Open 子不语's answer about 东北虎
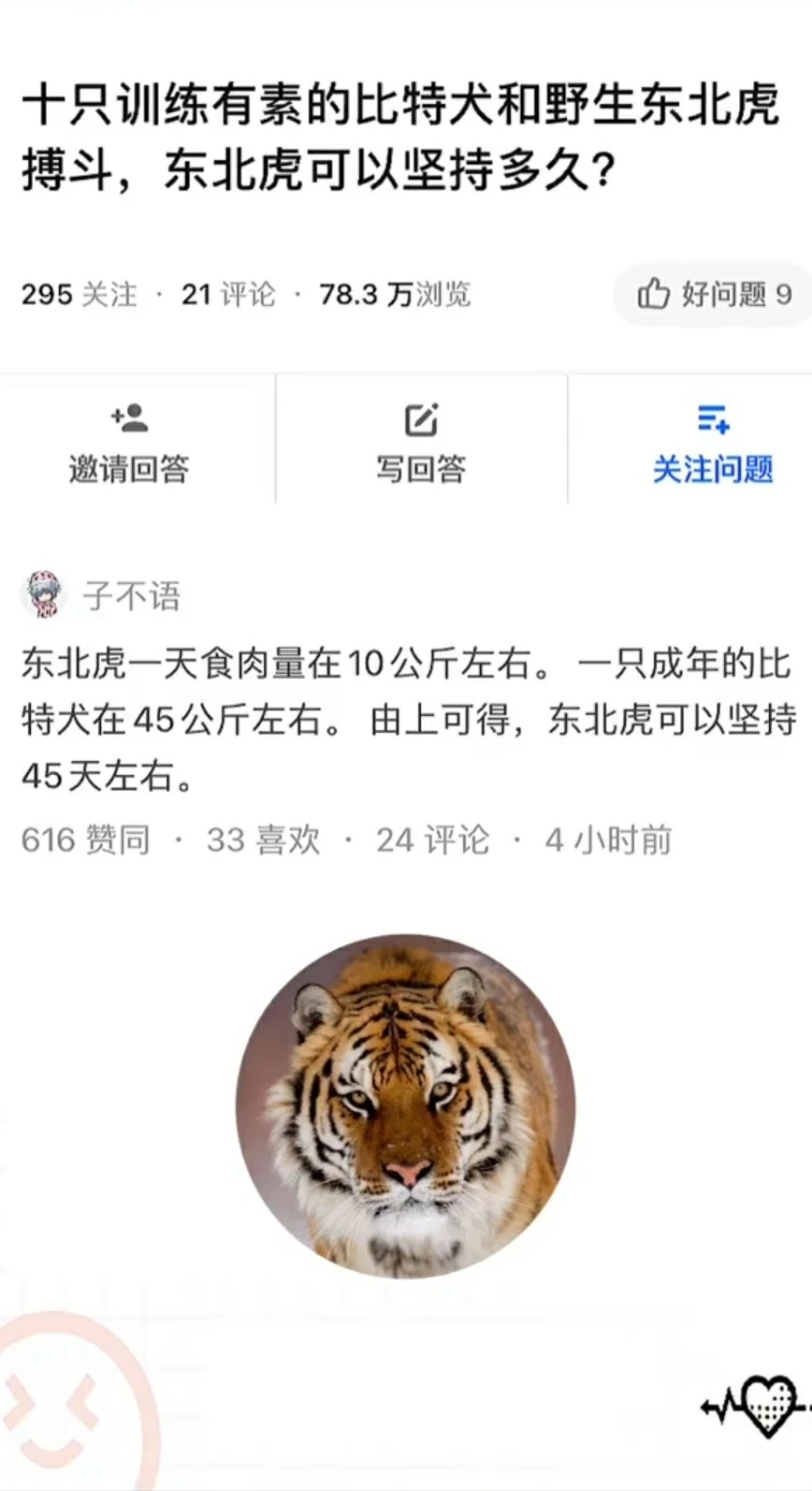 (408, 719)
